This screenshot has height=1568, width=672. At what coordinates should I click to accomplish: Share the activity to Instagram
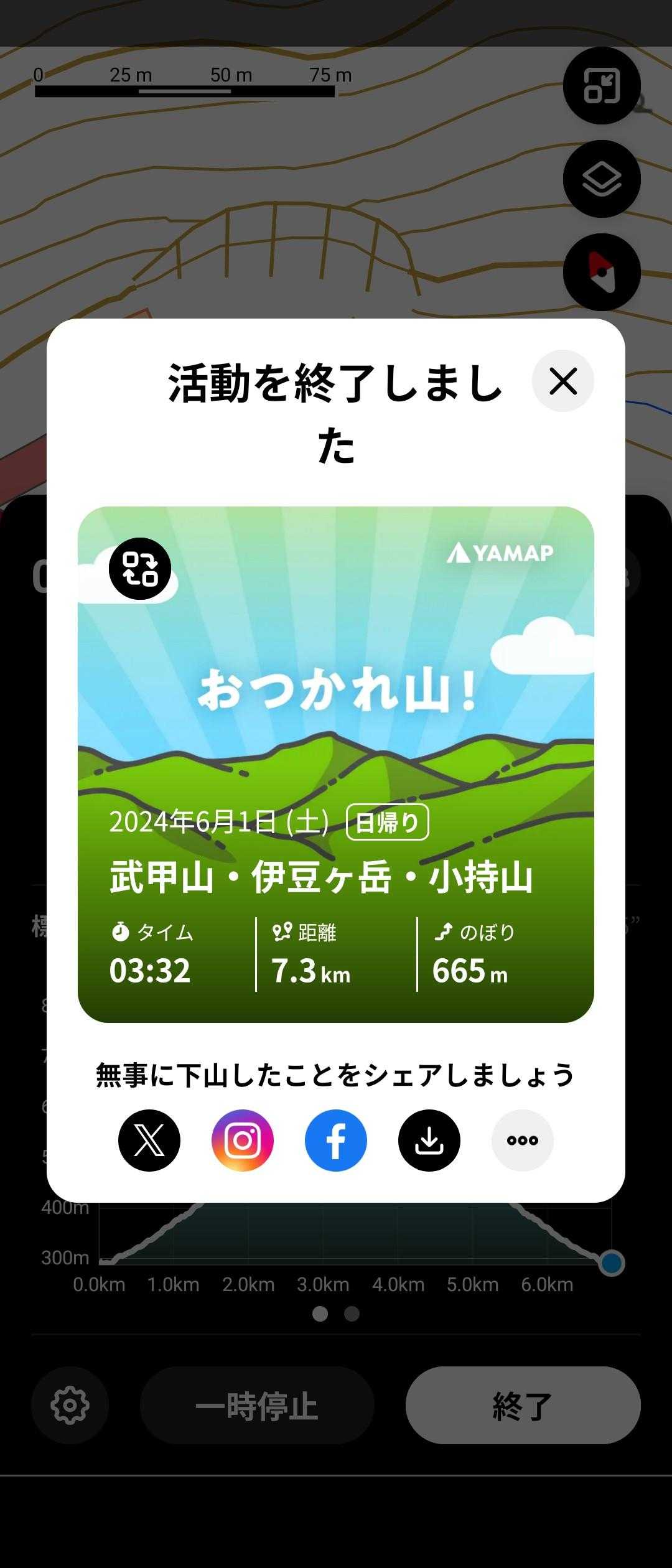point(243,1141)
